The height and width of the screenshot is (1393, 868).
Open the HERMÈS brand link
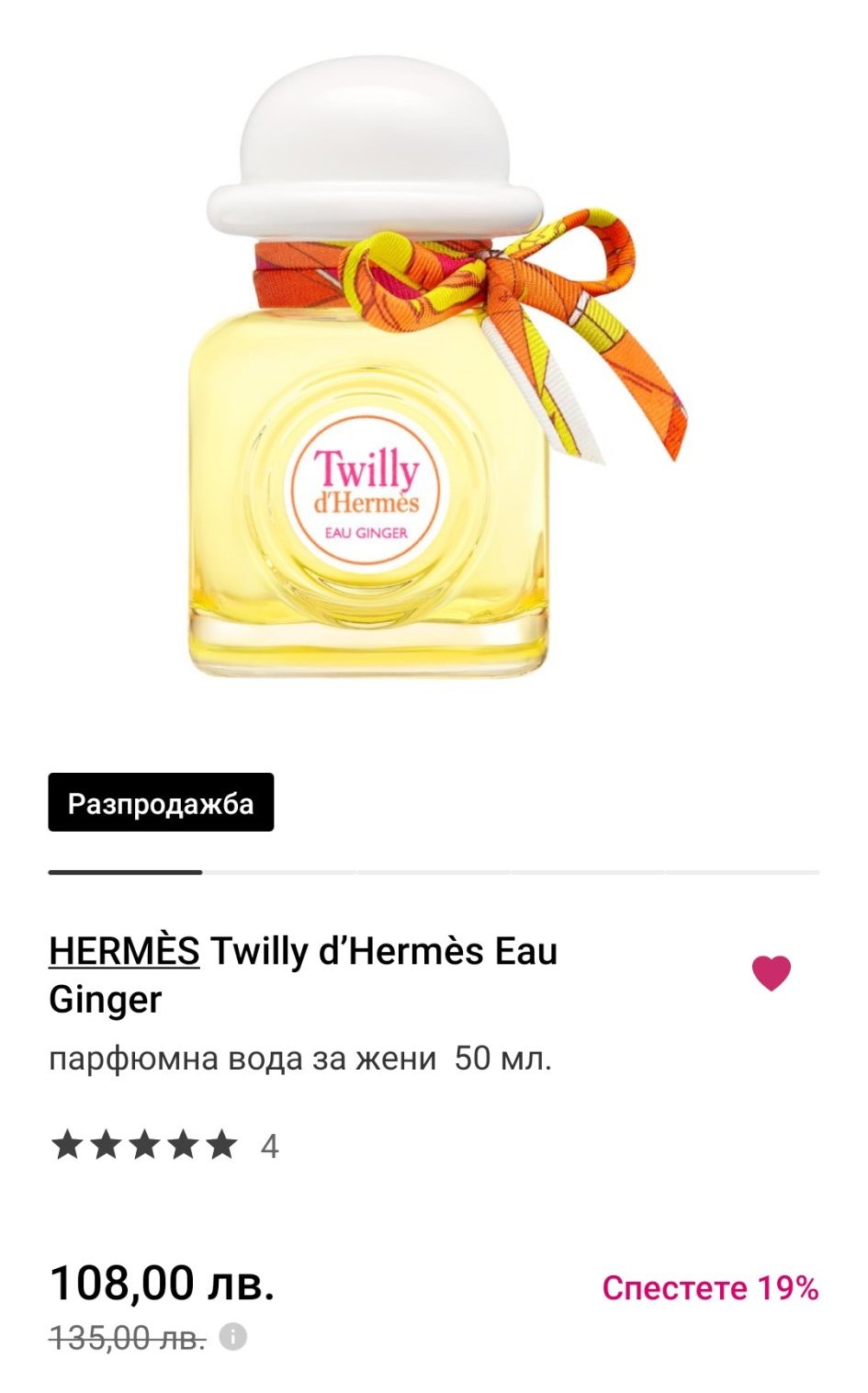[124, 951]
